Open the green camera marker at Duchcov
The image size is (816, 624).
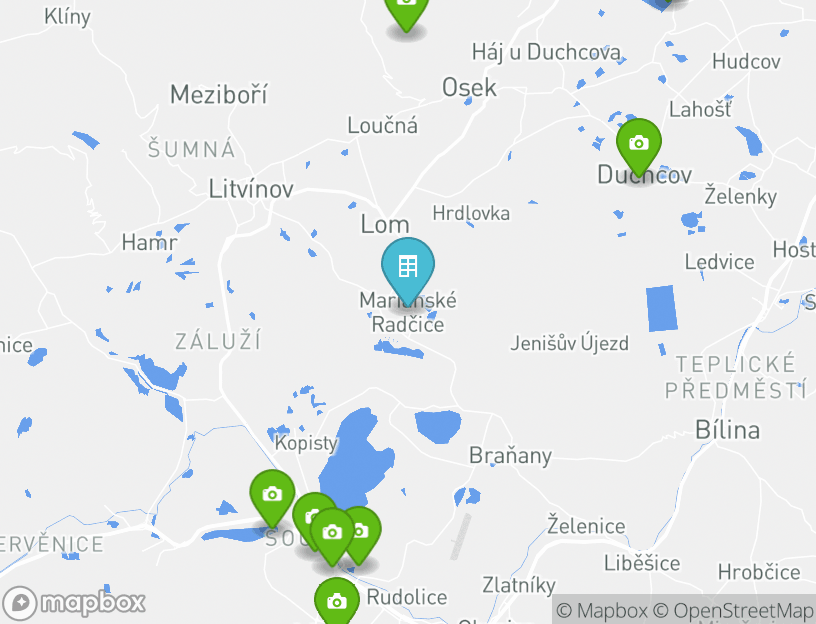tap(639, 144)
